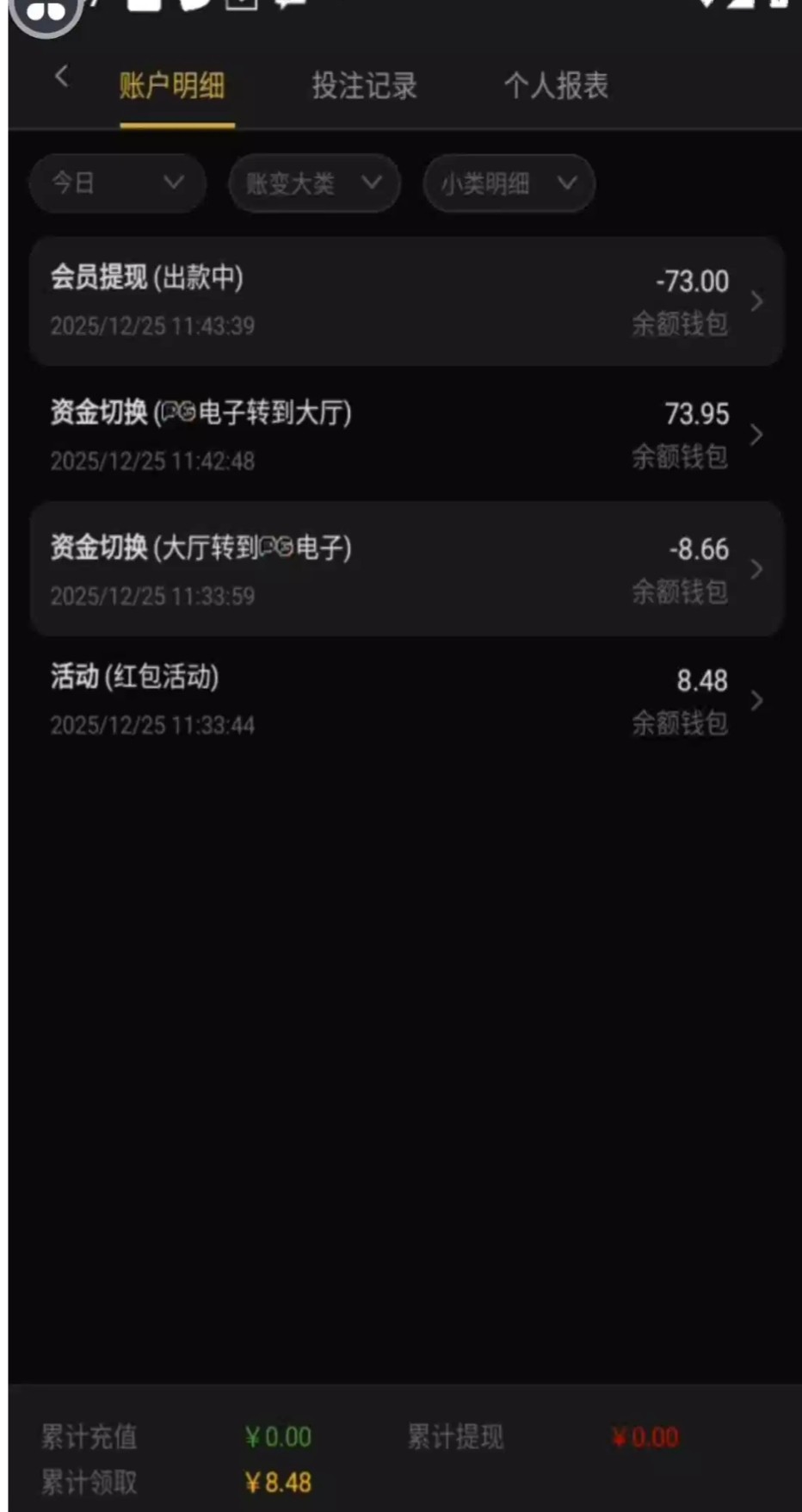Screen dimensions: 802x1512
Task: Select the 账户明细 tab
Action: [172, 86]
